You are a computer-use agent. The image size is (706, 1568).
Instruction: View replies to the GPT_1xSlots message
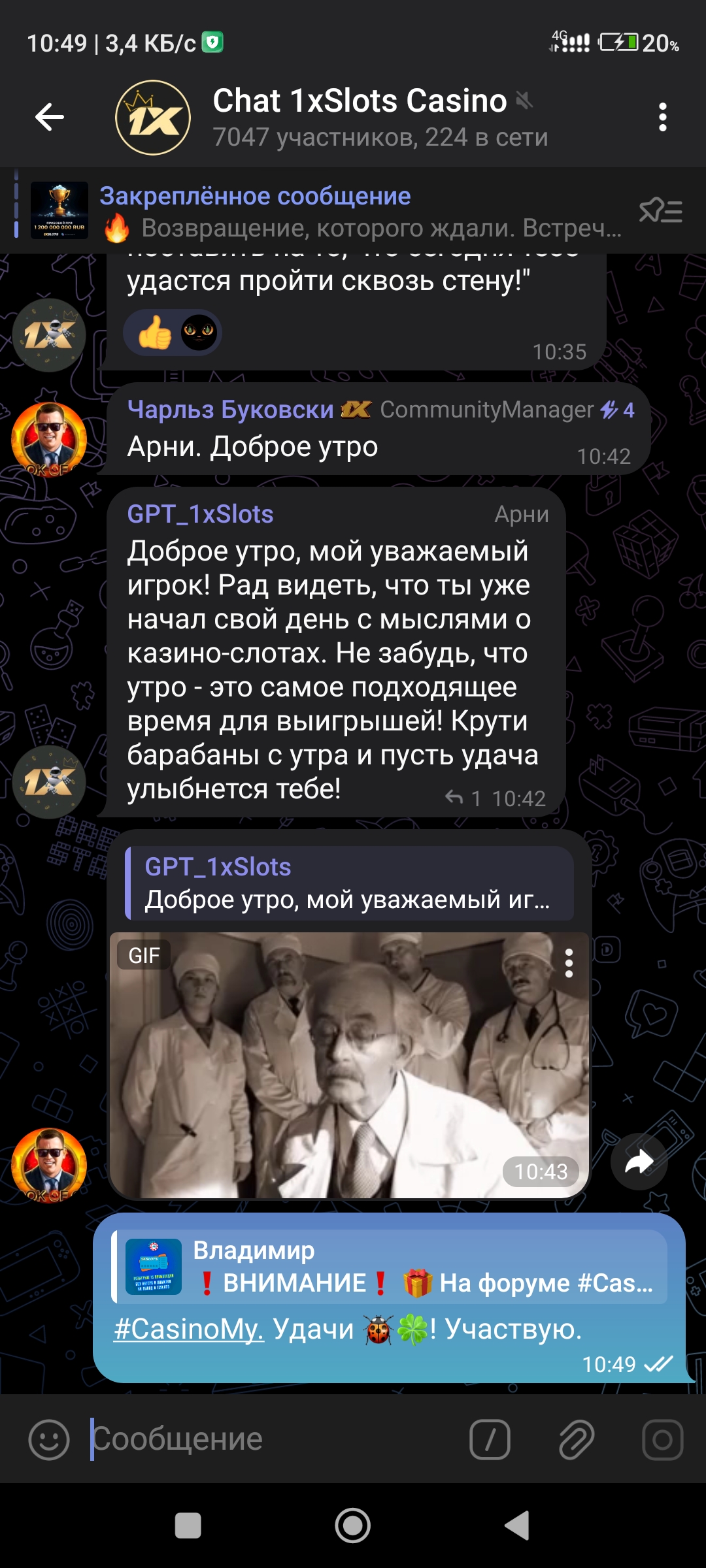point(463,798)
